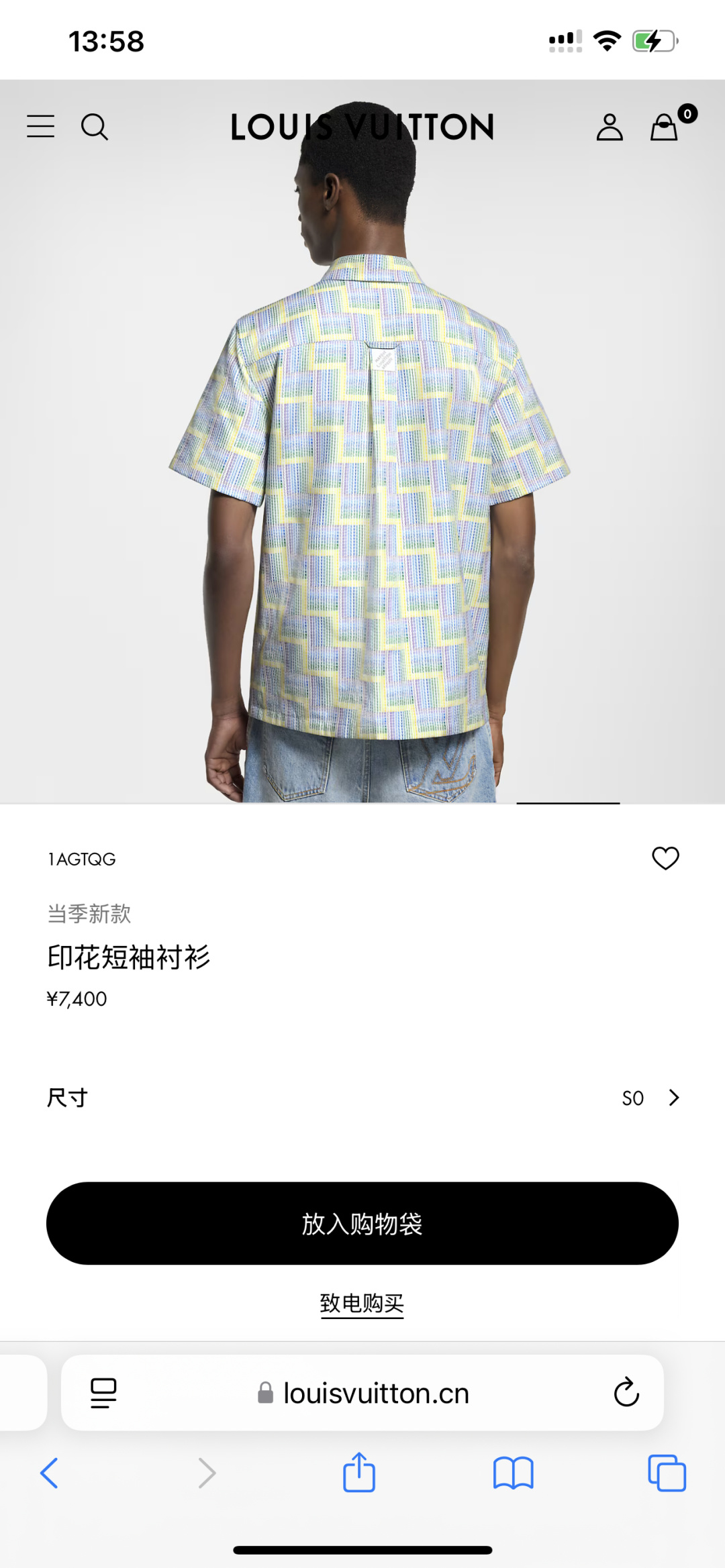Share this page
The height and width of the screenshot is (1568, 725).
pyautogui.click(x=359, y=1473)
